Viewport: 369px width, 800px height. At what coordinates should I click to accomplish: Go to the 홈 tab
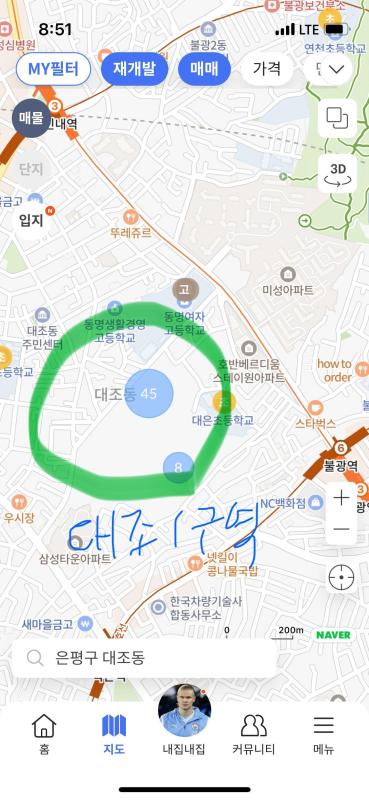click(x=44, y=734)
